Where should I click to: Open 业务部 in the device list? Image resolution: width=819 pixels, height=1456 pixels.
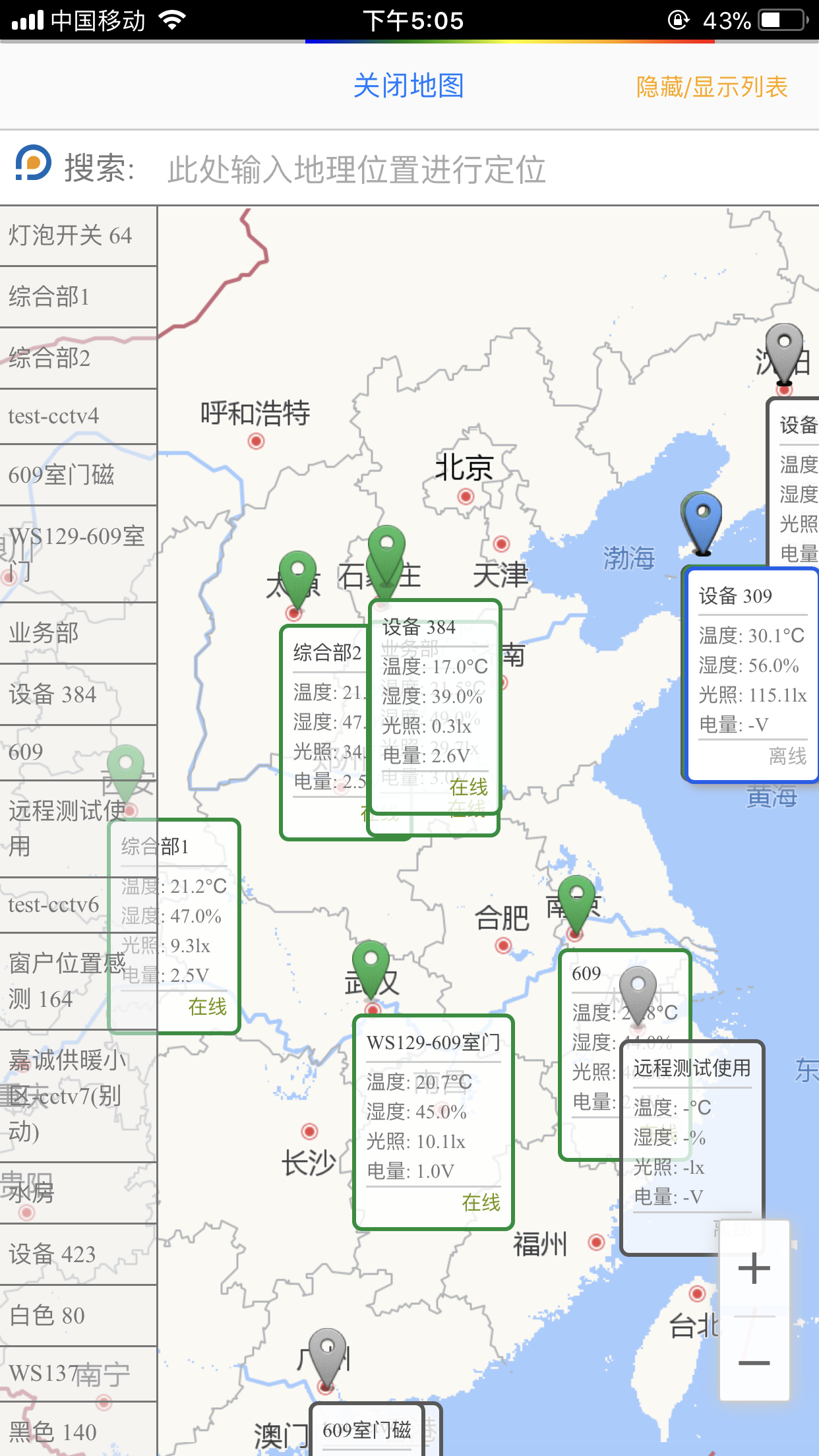click(x=78, y=633)
